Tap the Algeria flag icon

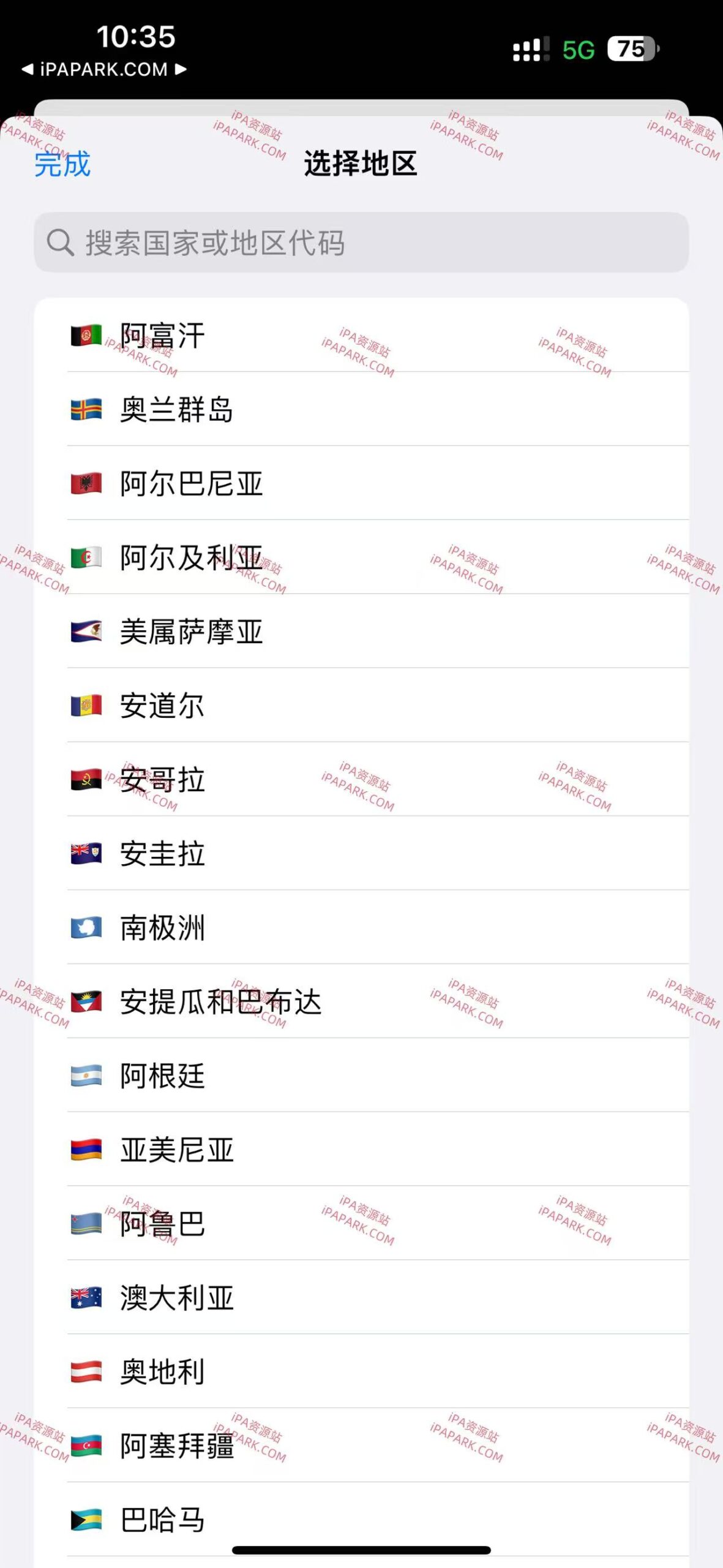(x=86, y=556)
